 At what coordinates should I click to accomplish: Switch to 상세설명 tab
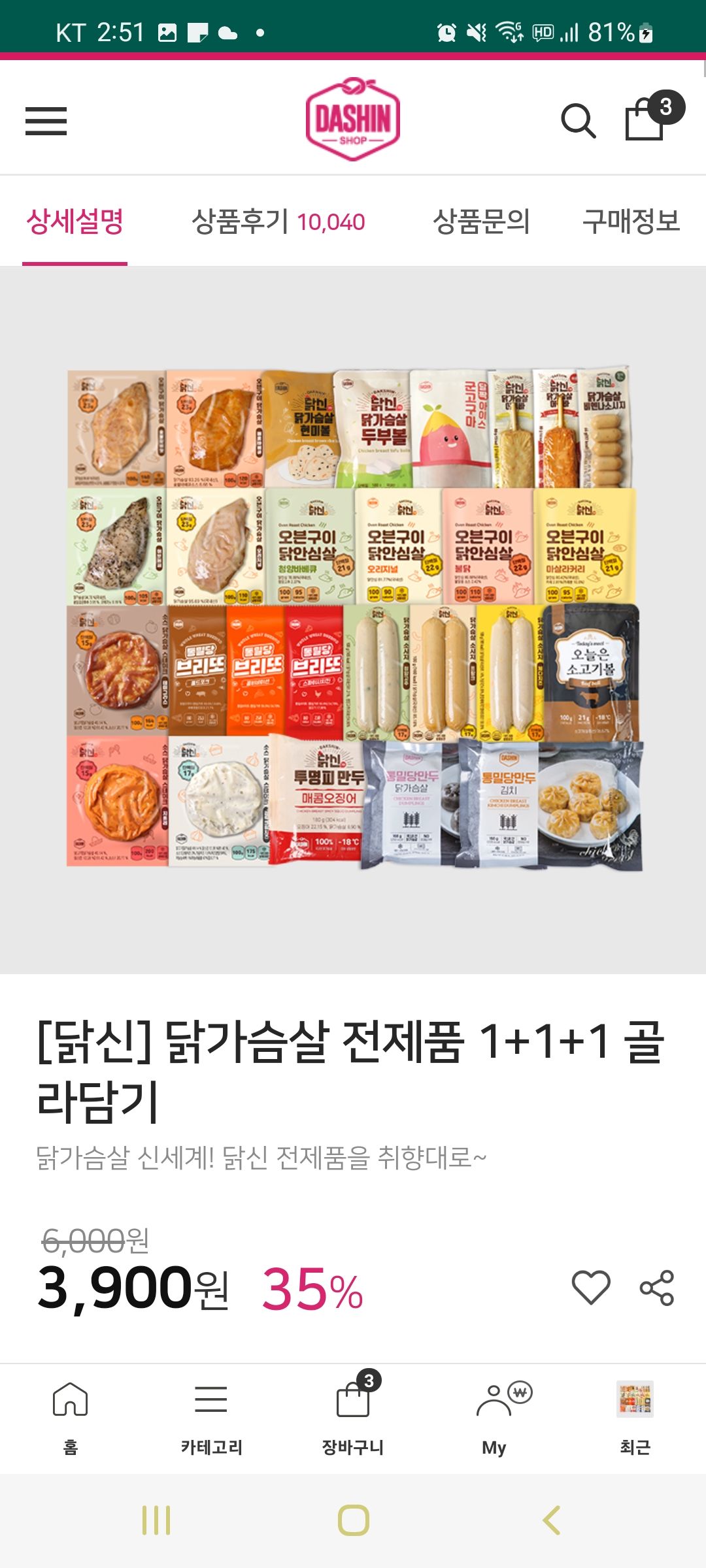tap(75, 221)
